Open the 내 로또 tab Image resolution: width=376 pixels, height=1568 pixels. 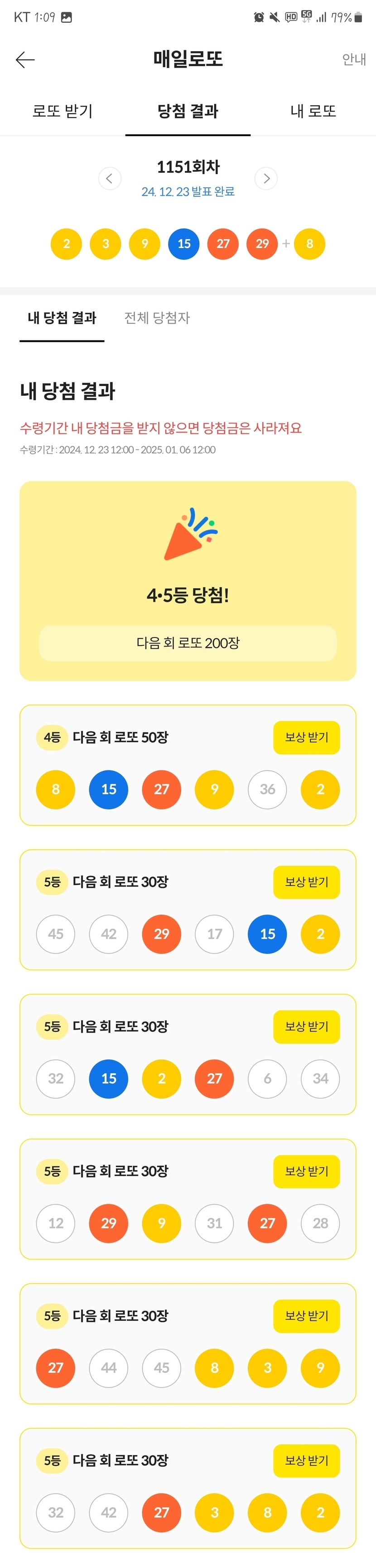(313, 112)
